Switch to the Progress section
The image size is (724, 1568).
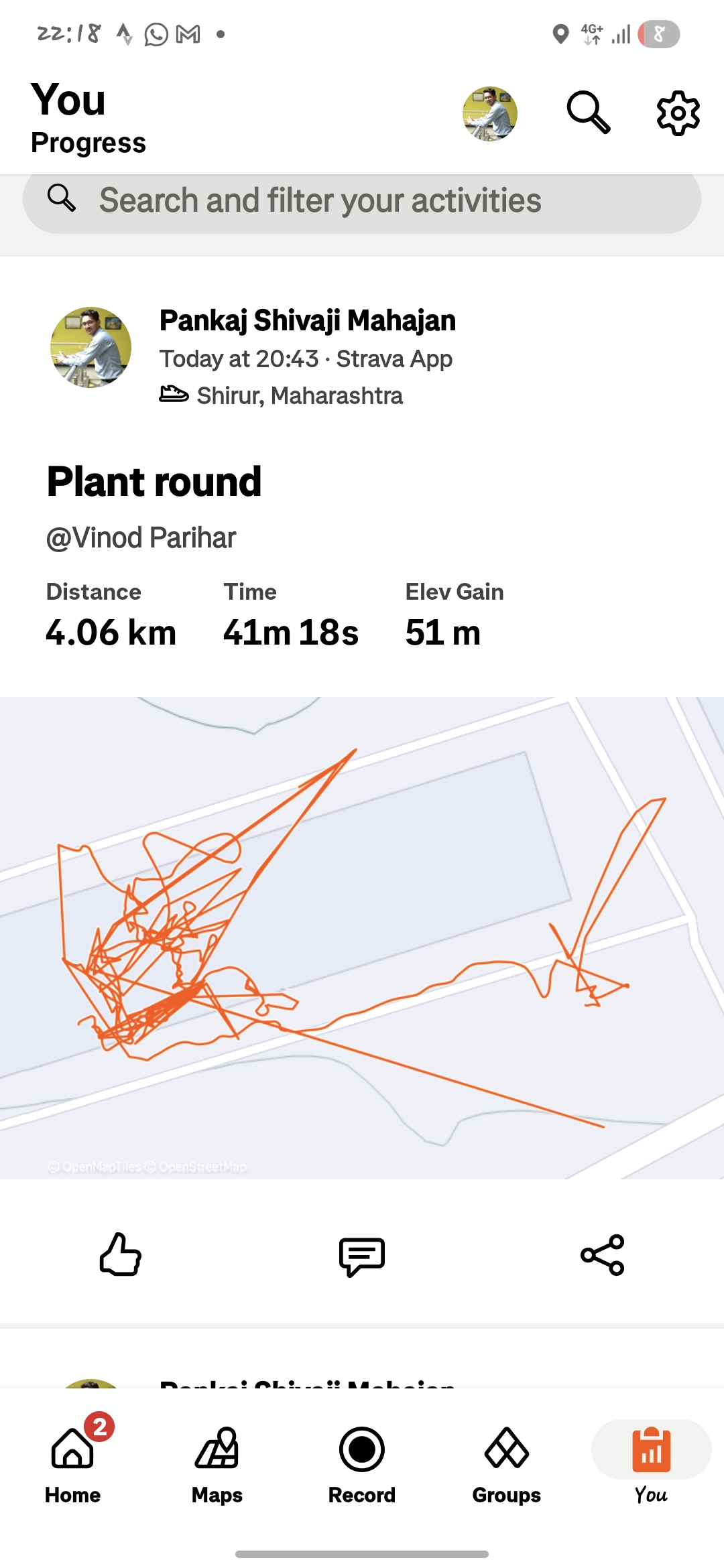[88, 143]
